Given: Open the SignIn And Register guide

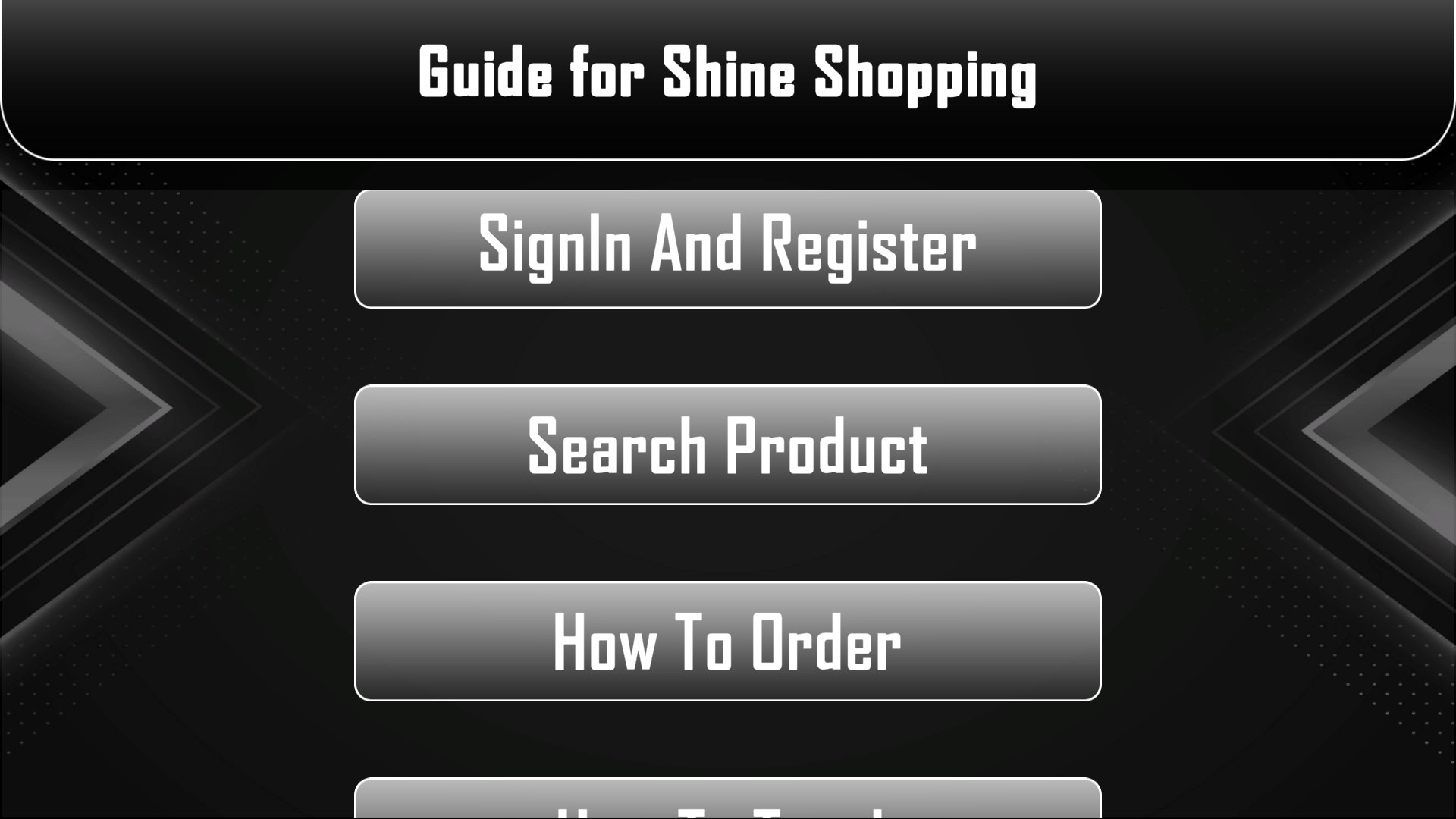Looking at the screenshot, I should [727, 249].
